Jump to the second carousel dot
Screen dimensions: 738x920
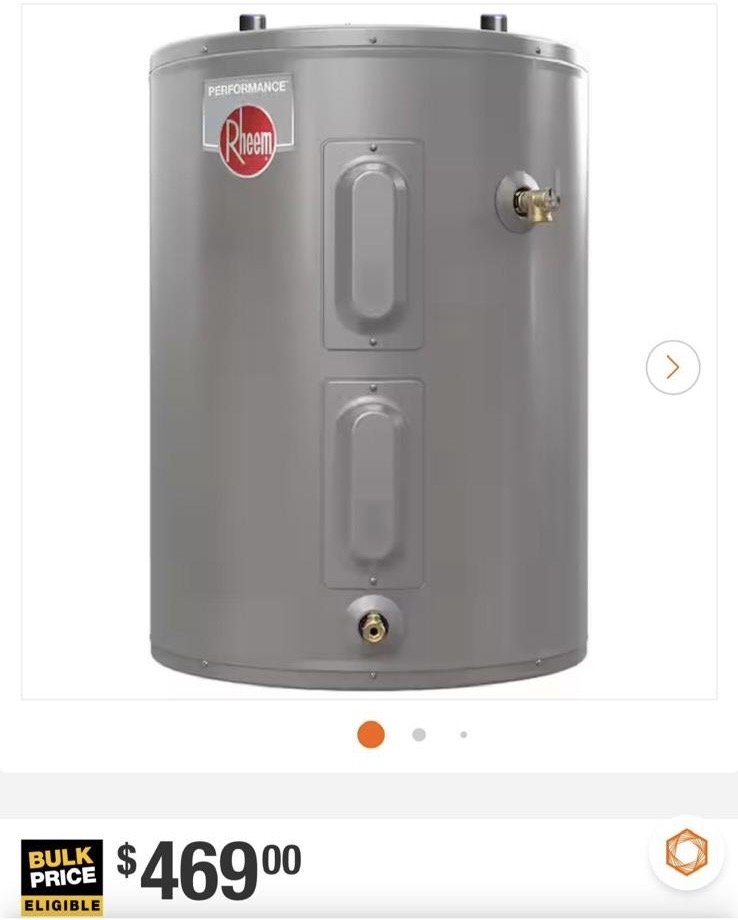(x=419, y=735)
